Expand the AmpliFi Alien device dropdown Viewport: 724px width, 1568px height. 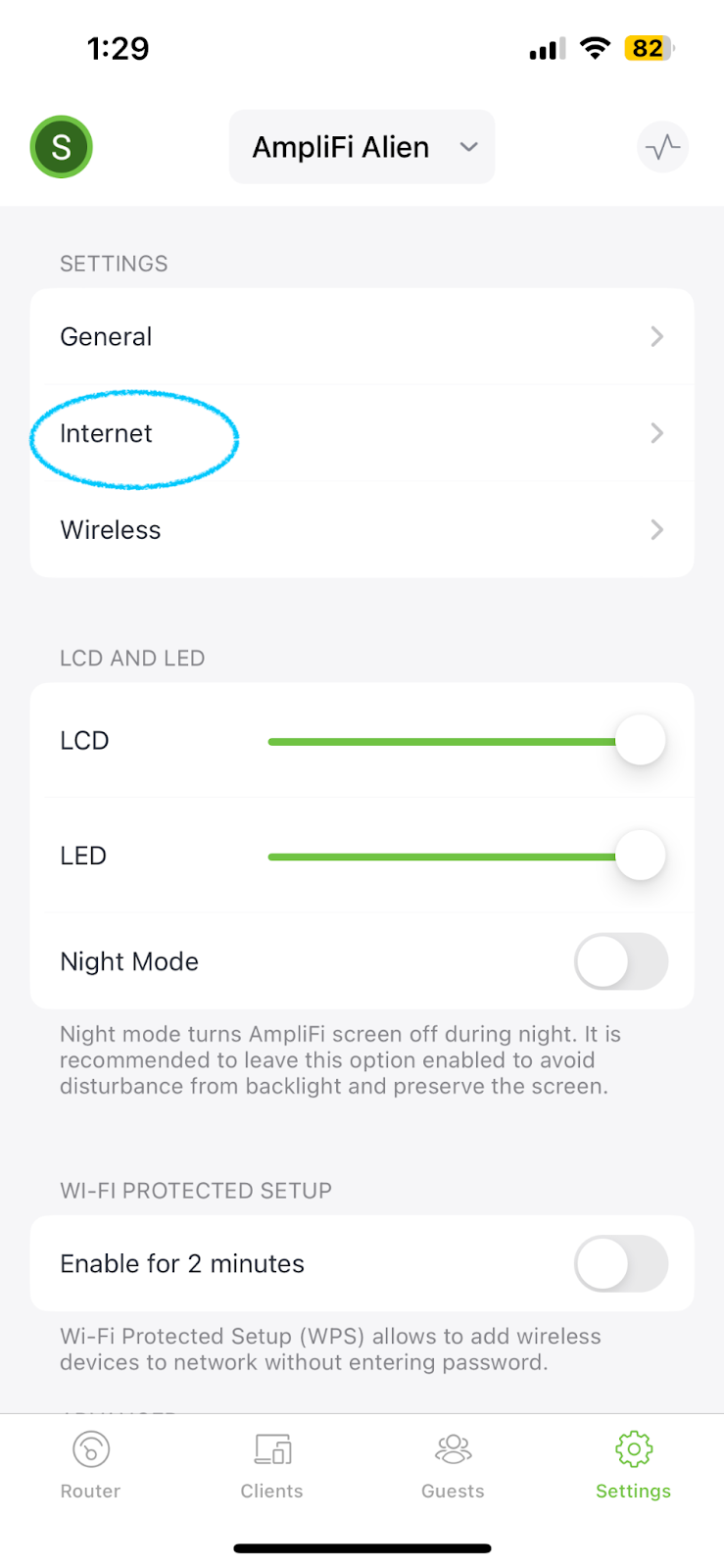362,147
